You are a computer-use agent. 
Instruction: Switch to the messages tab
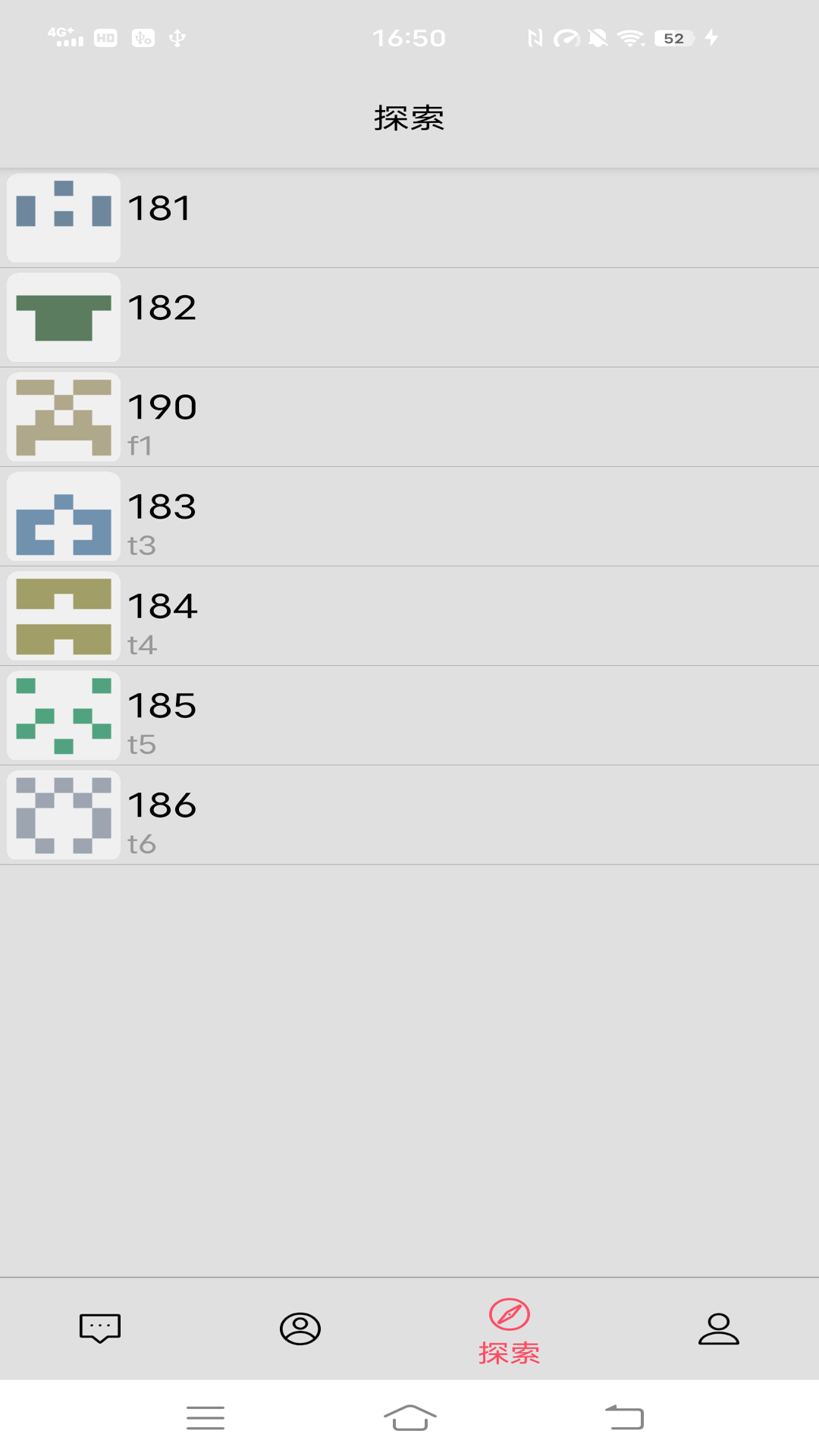pyautogui.click(x=100, y=1329)
